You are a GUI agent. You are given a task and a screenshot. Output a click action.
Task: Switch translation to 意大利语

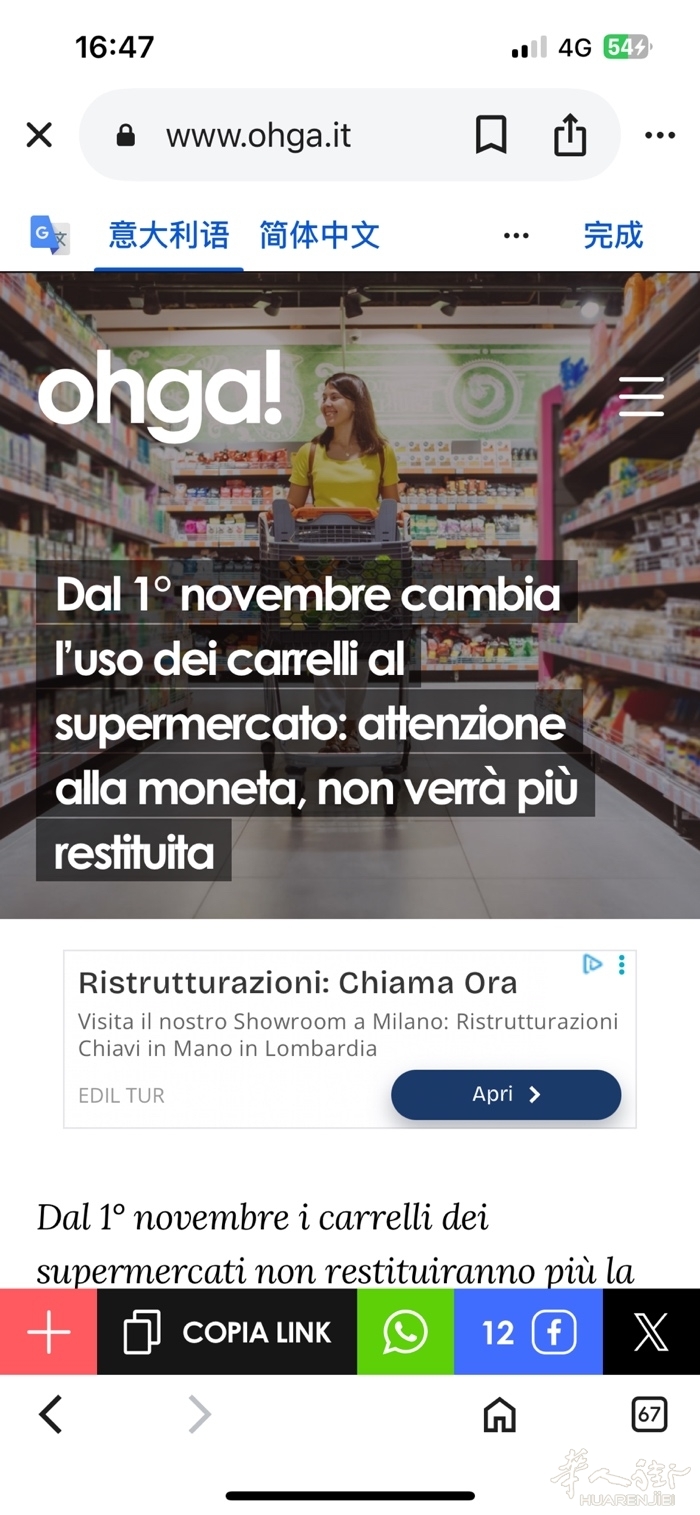(x=169, y=235)
